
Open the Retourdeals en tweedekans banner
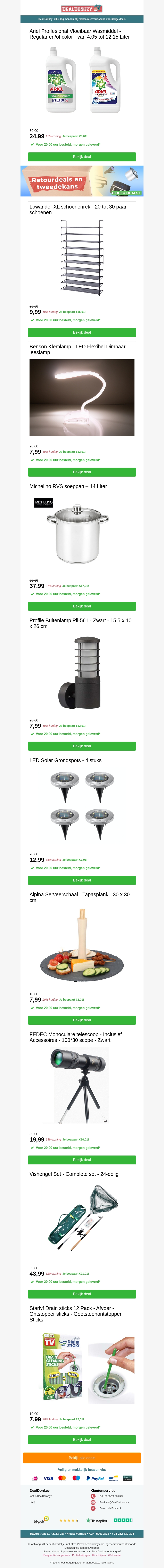[x=82, y=181]
